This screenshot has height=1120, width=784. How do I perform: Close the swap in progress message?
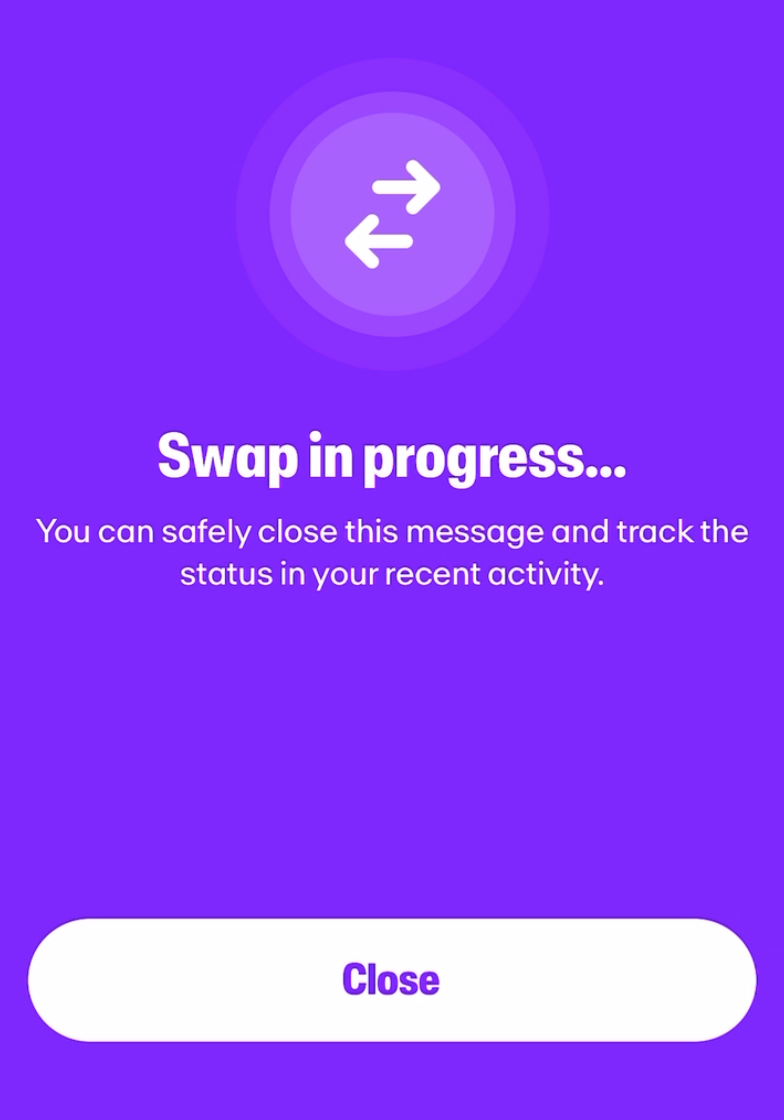tap(391, 979)
